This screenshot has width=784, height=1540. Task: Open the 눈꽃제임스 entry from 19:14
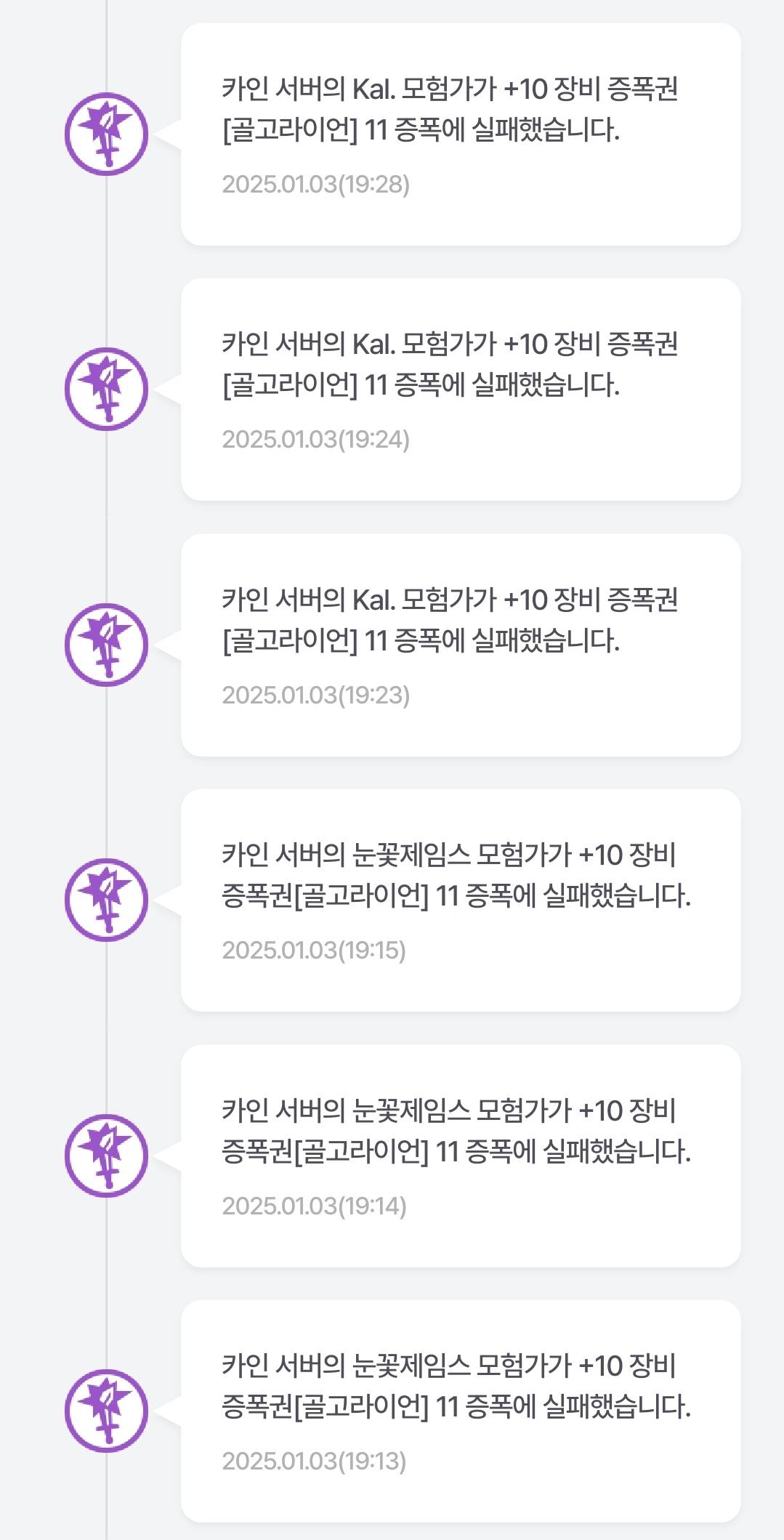coord(461,1156)
